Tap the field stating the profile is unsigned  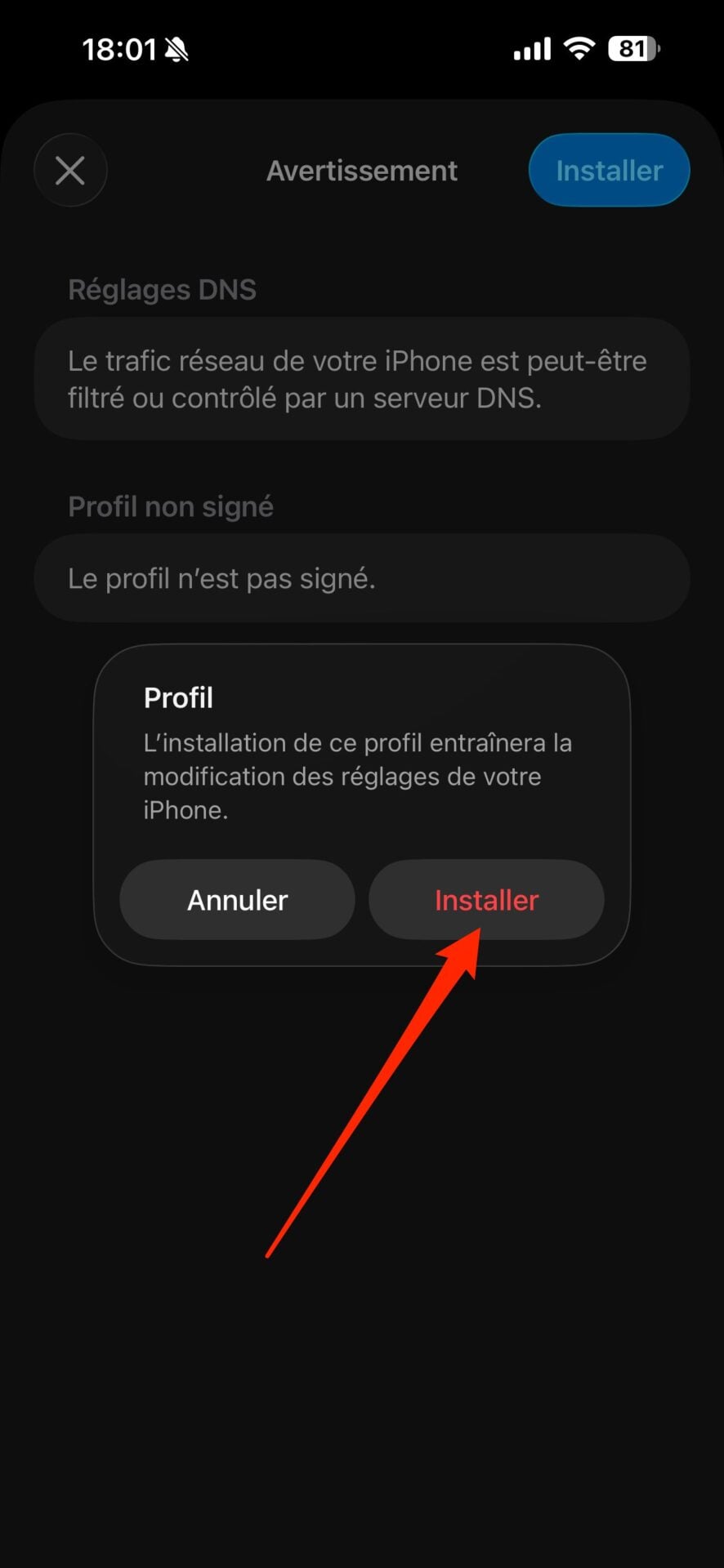coord(362,578)
